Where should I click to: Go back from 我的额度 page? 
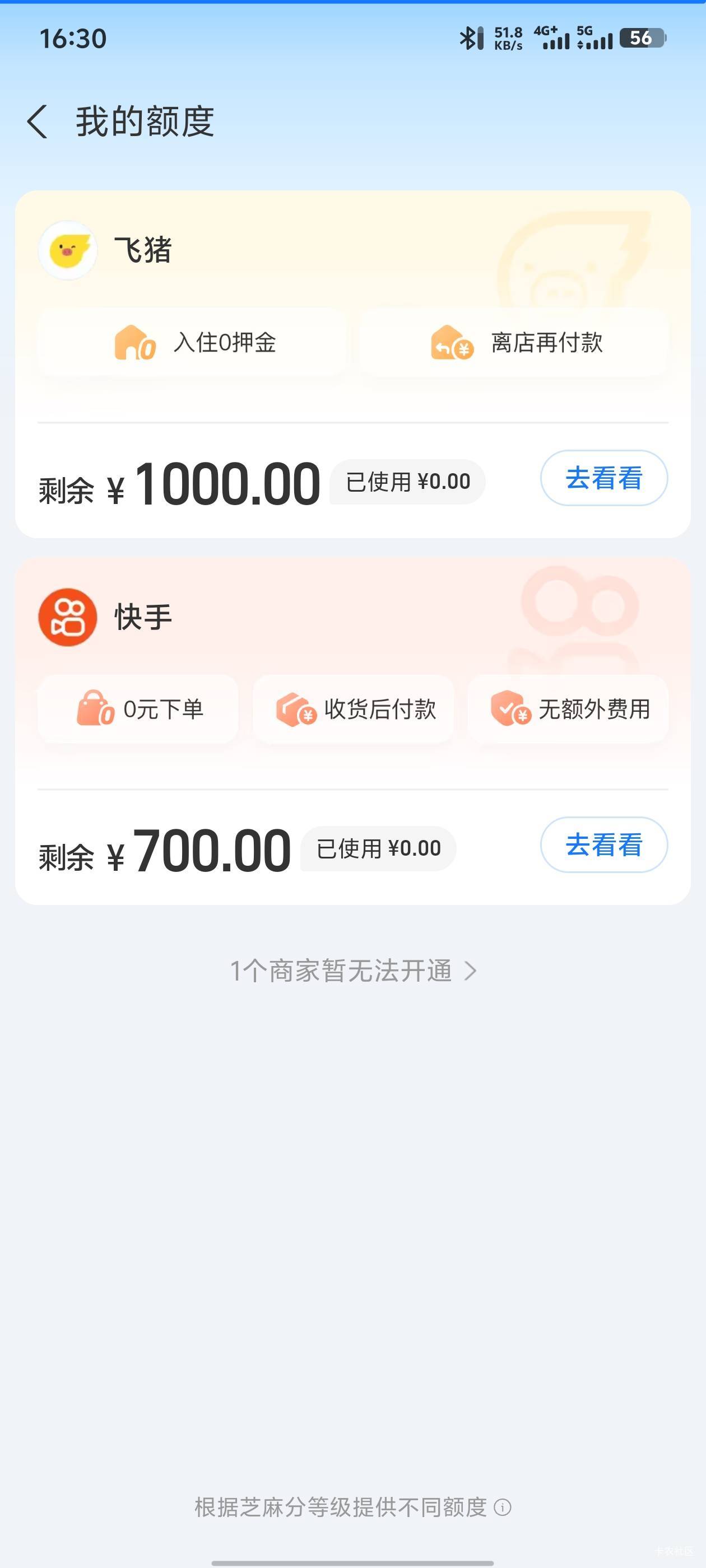[37, 121]
